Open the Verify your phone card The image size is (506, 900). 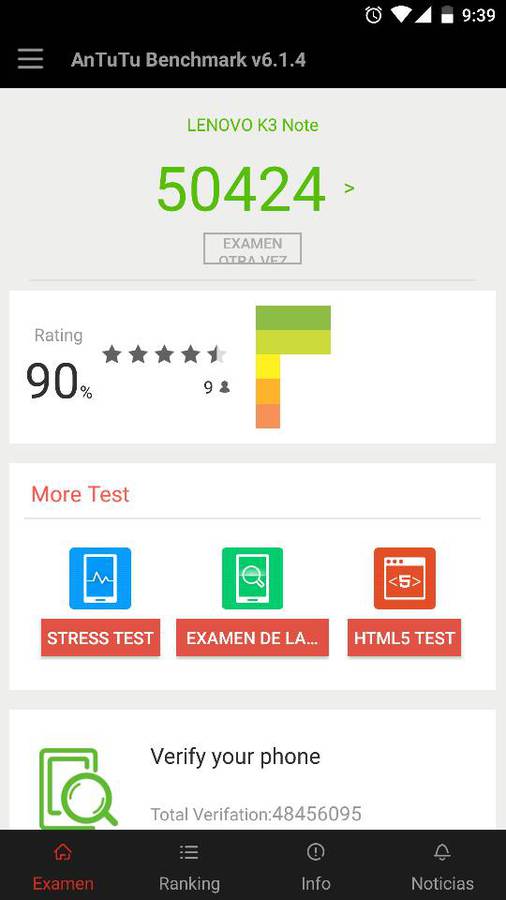click(252, 769)
